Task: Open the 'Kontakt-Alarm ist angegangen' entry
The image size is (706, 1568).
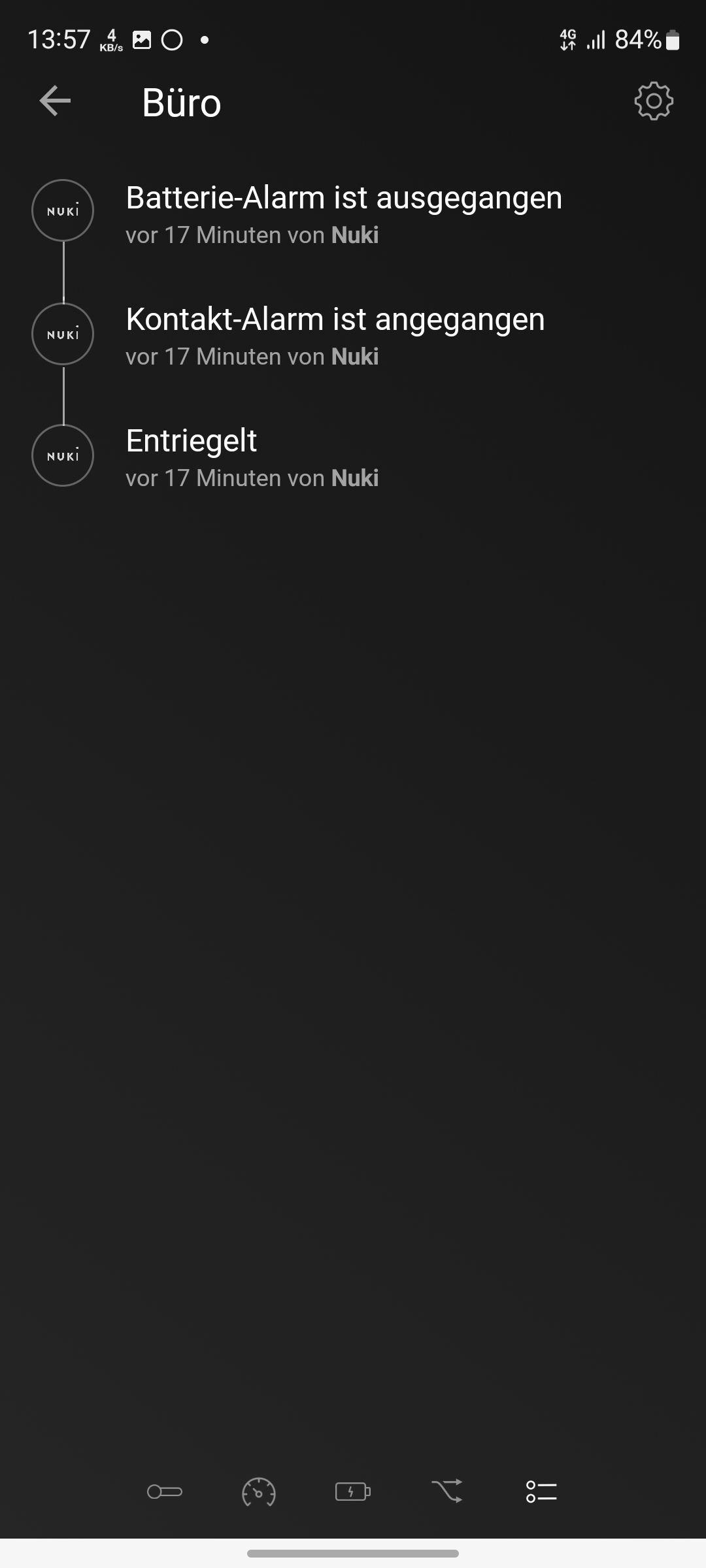Action: click(335, 336)
